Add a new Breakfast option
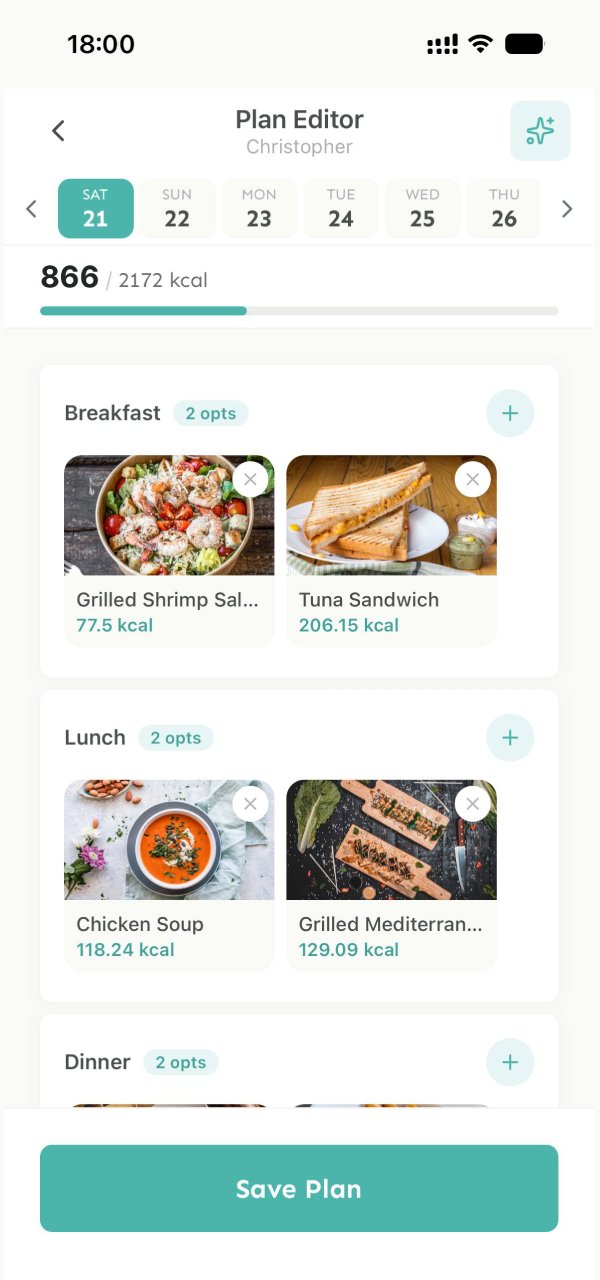 [x=510, y=413]
